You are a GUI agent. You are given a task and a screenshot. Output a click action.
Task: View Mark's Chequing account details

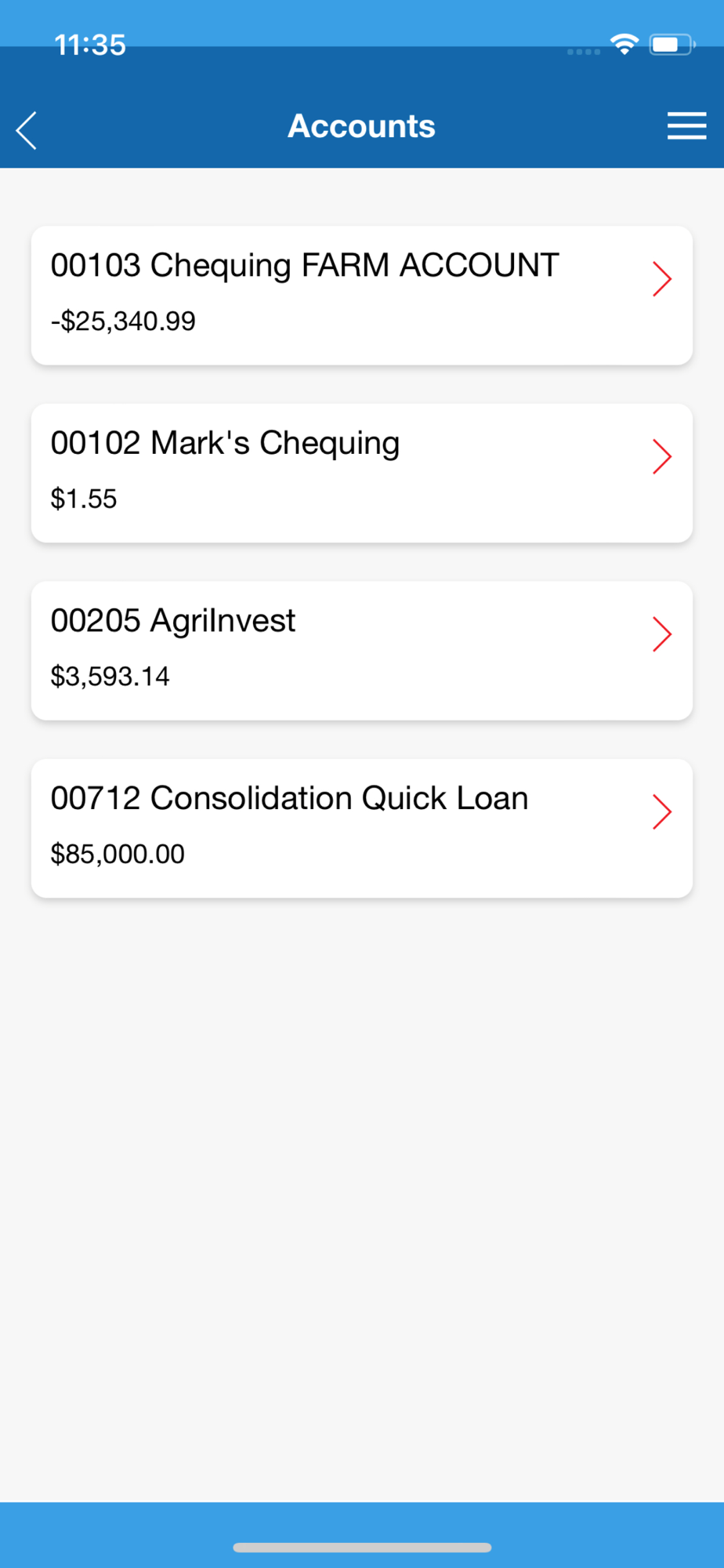coord(361,473)
